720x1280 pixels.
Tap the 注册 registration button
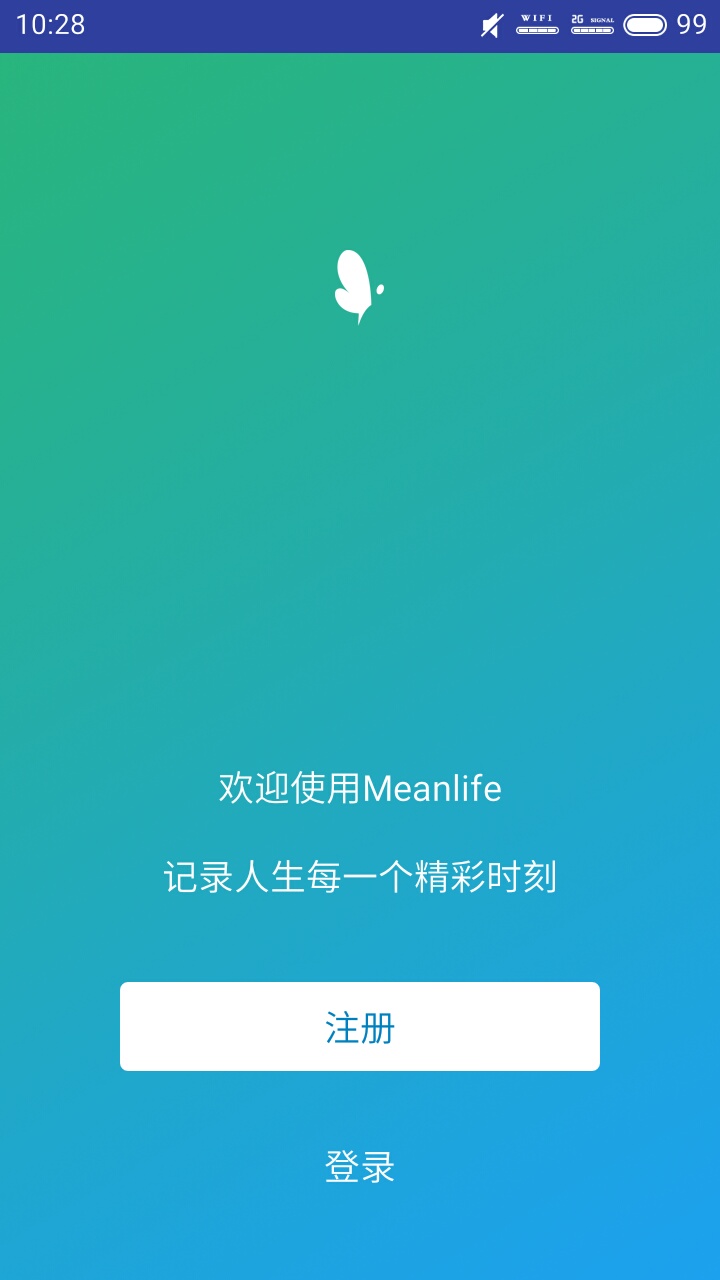click(x=360, y=1026)
